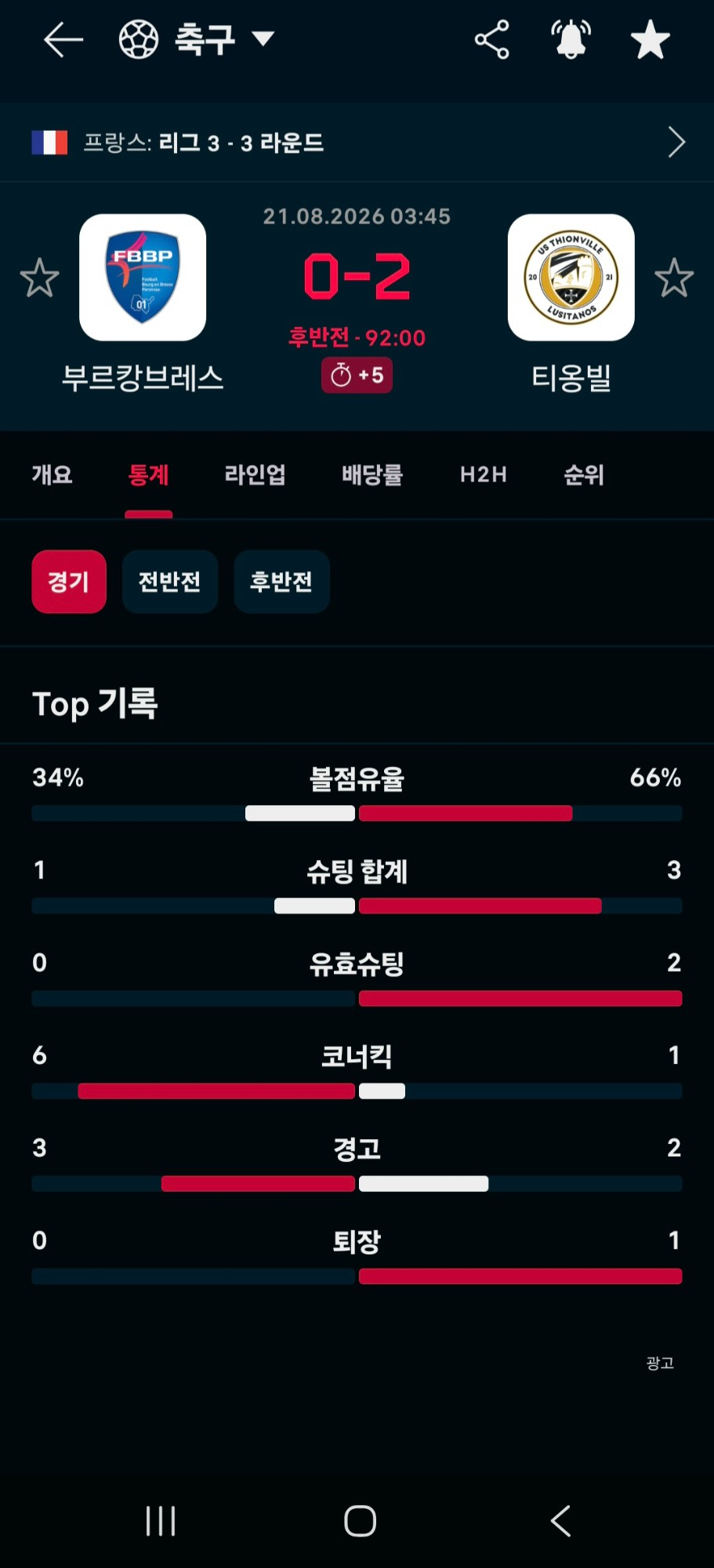Image resolution: width=714 pixels, height=1568 pixels.
Task: Toggle match notification bell
Action: (x=571, y=39)
